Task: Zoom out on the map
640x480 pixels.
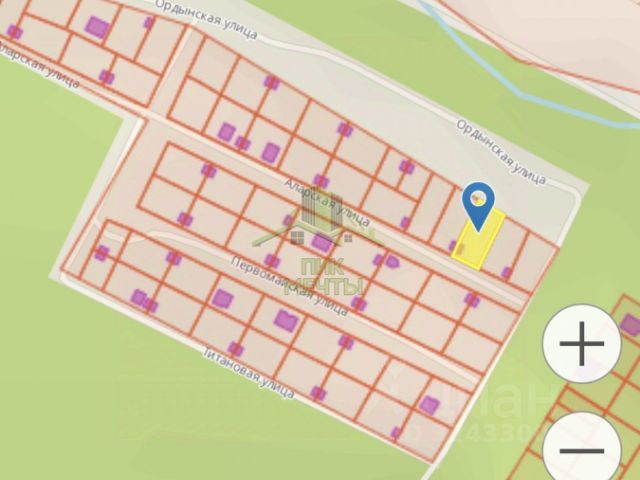Action: 582,450
